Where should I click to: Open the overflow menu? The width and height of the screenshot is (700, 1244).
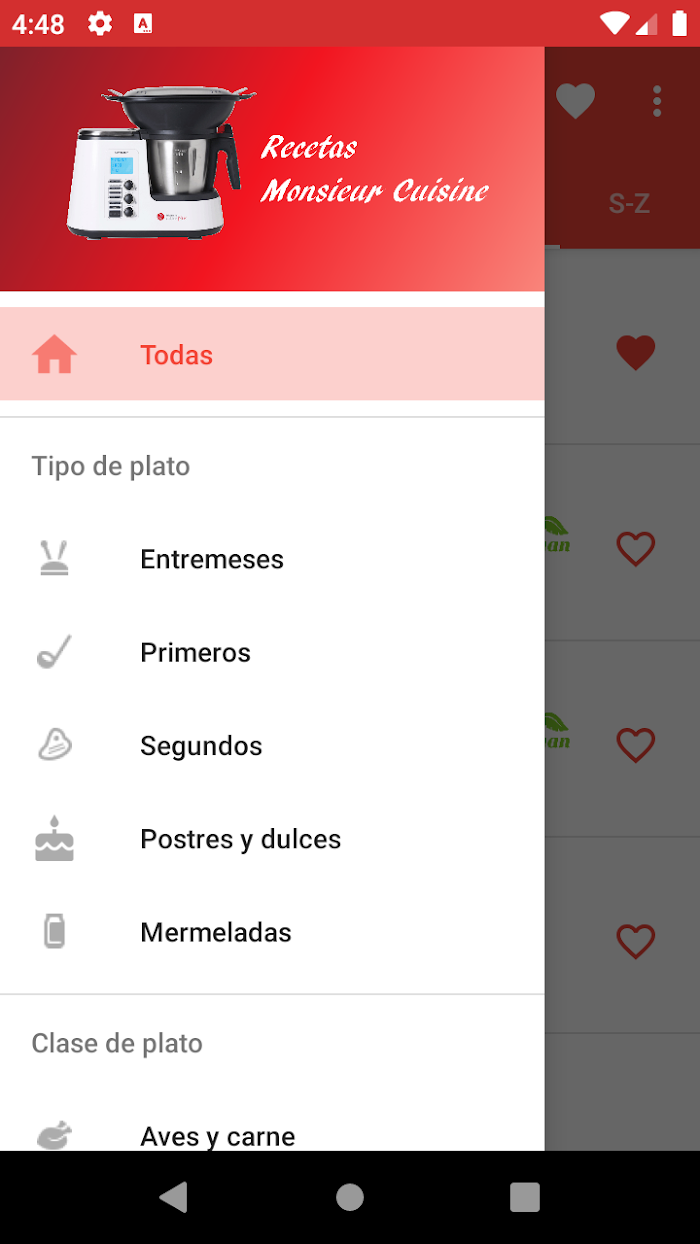coord(657,101)
